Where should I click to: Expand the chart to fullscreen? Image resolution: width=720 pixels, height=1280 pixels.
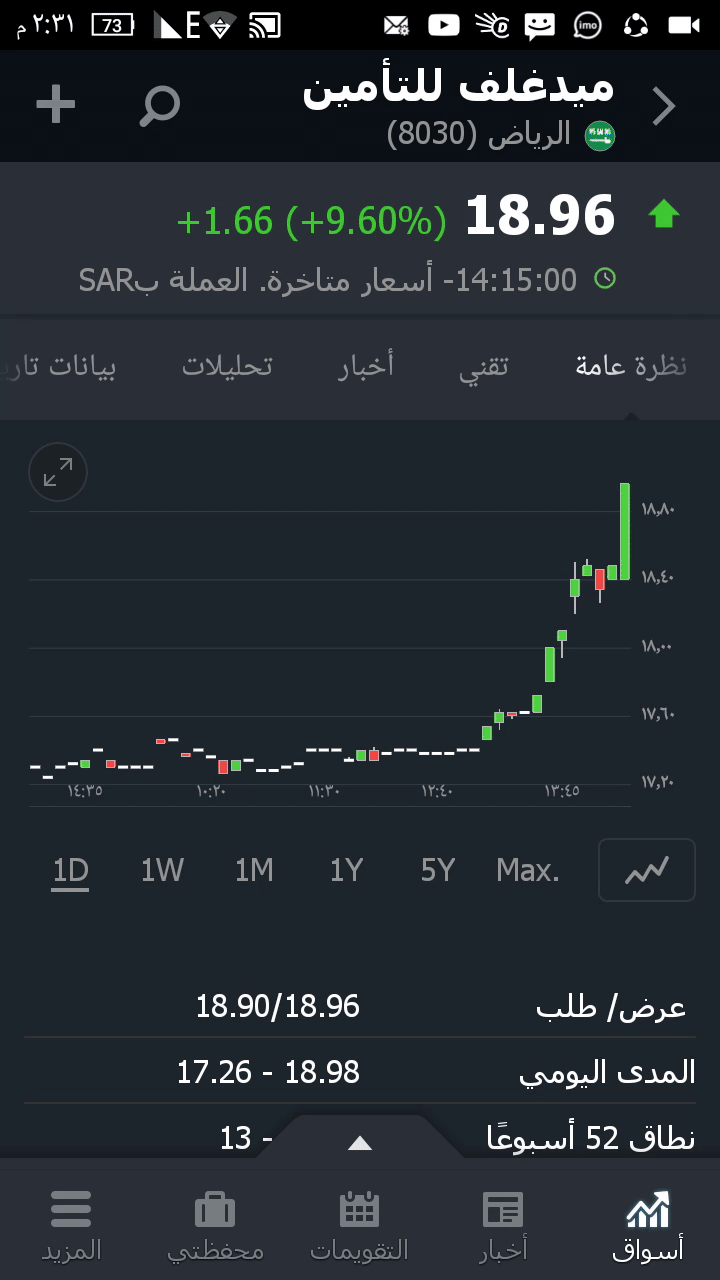click(58, 472)
